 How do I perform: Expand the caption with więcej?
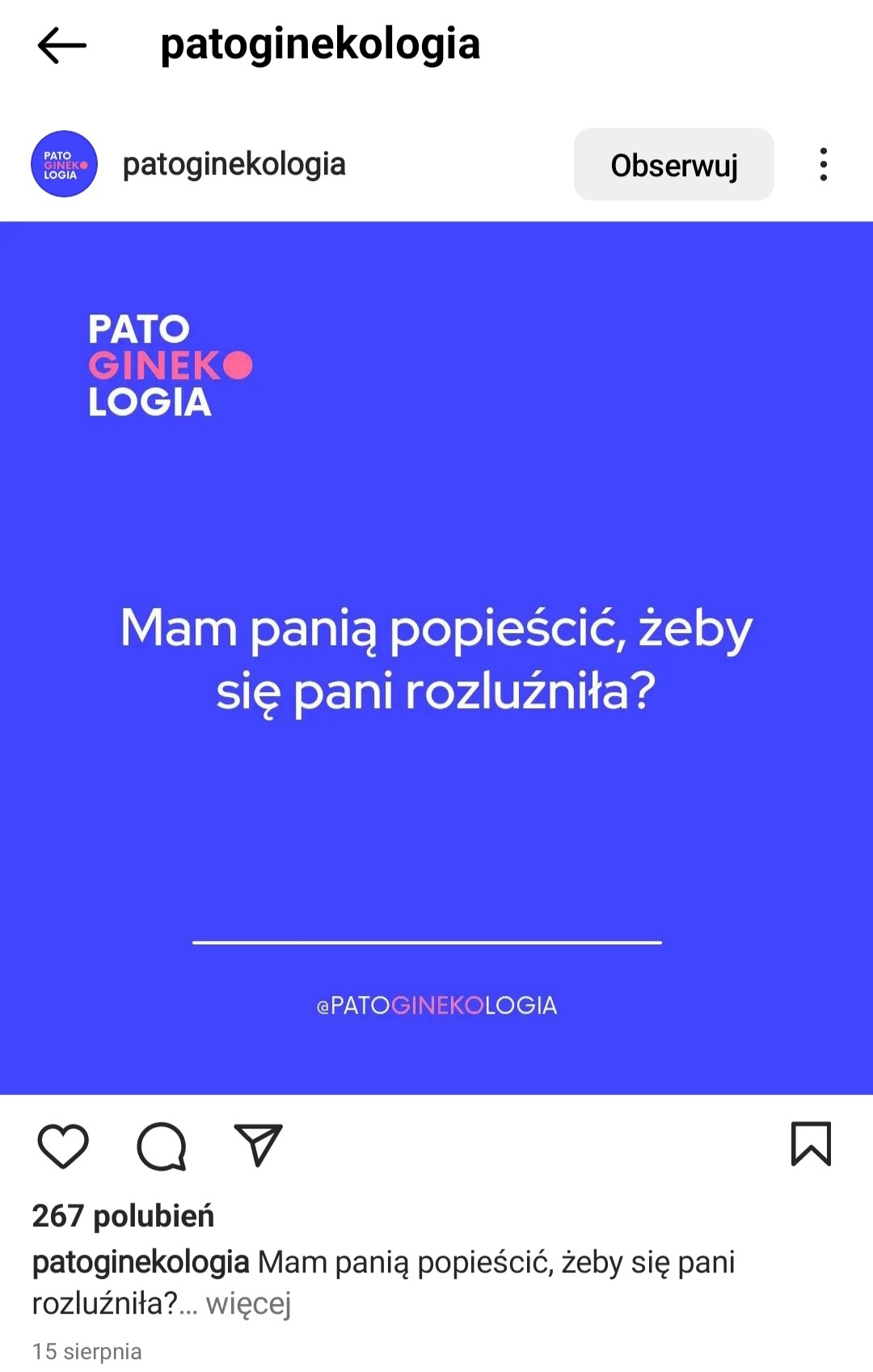(x=248, y=1303)
